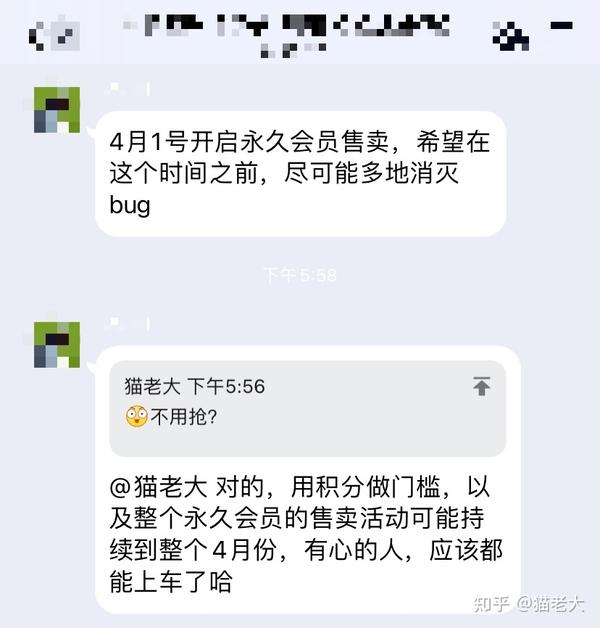
Task: Jump to the quoted message from 猫老大
Action: [482, 387]
